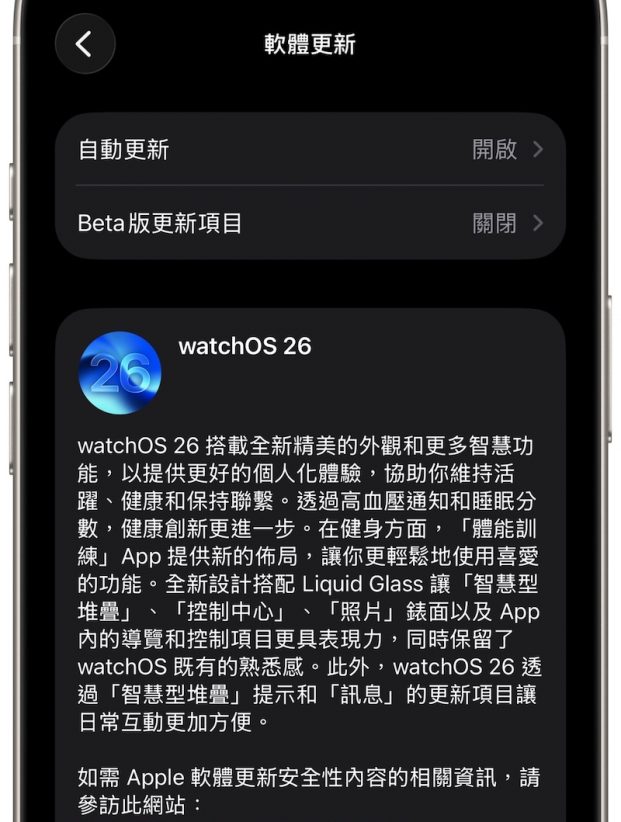Open the Beta版更新項目 row
The width and height of the screenshot is (621, 822).
click(310, 223)
